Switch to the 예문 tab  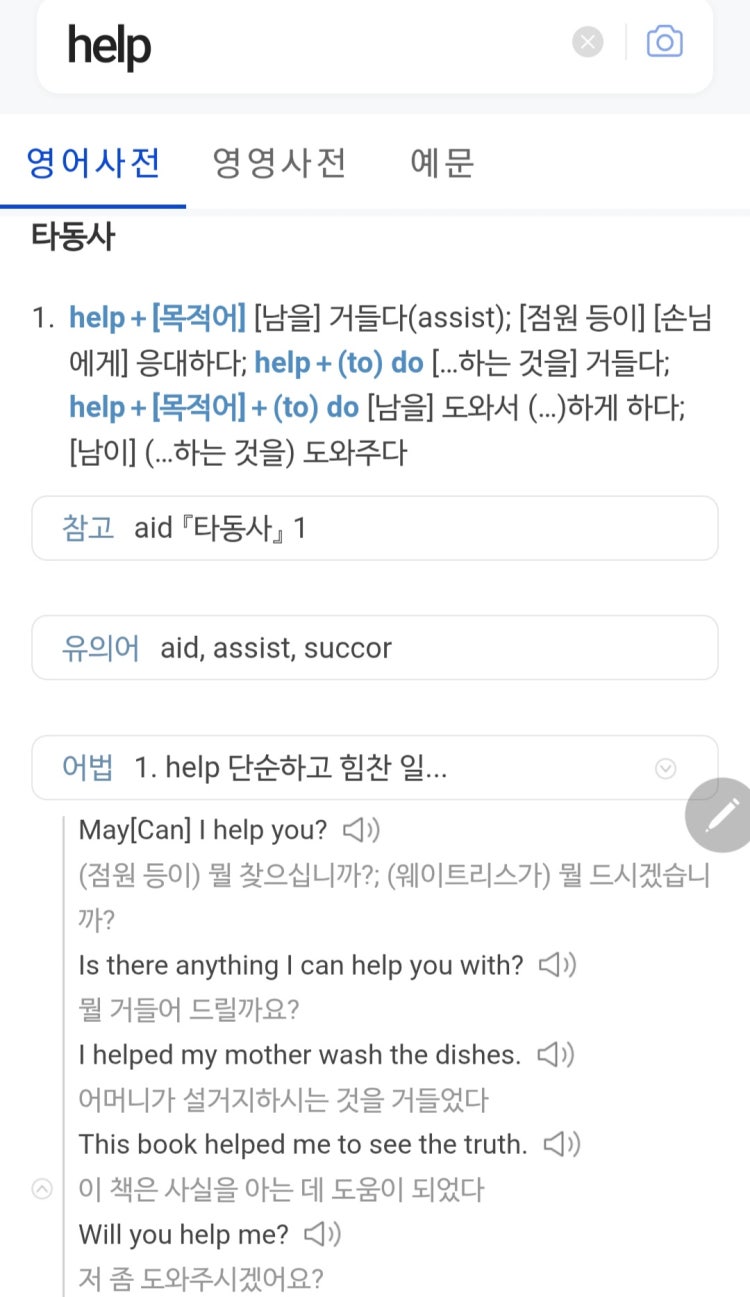click(x=442, y=162)
